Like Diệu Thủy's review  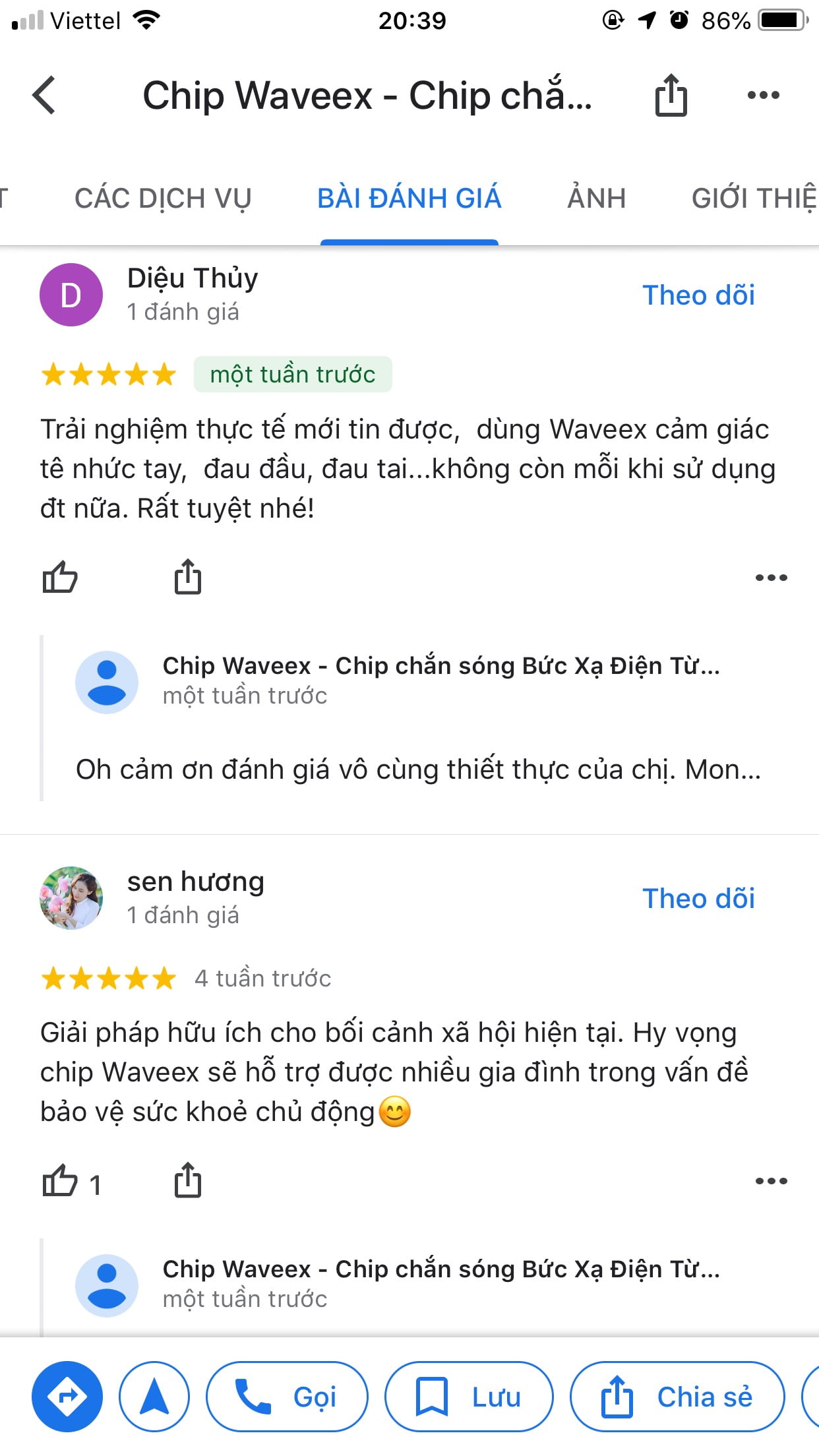[x=60, y=577]
